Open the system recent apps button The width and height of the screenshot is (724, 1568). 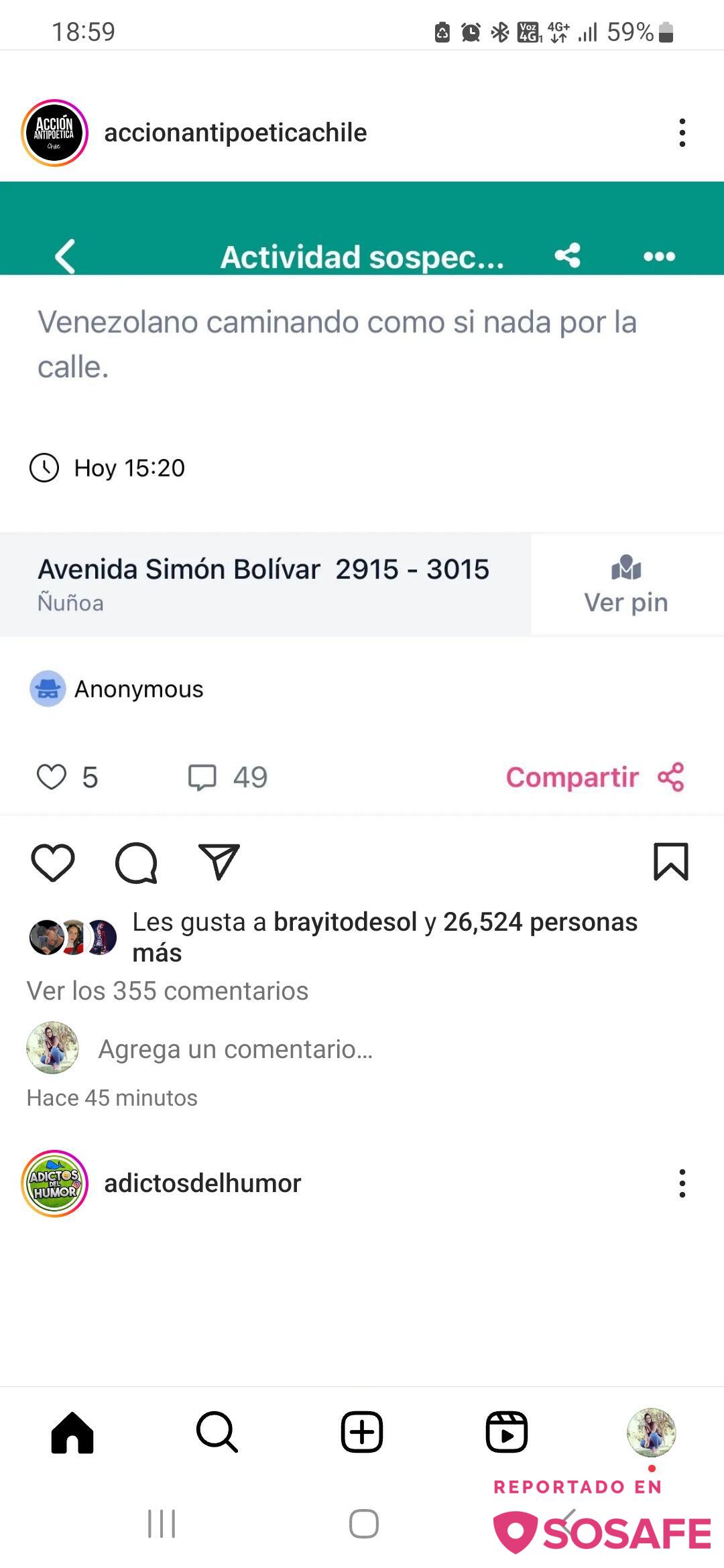162,1524
